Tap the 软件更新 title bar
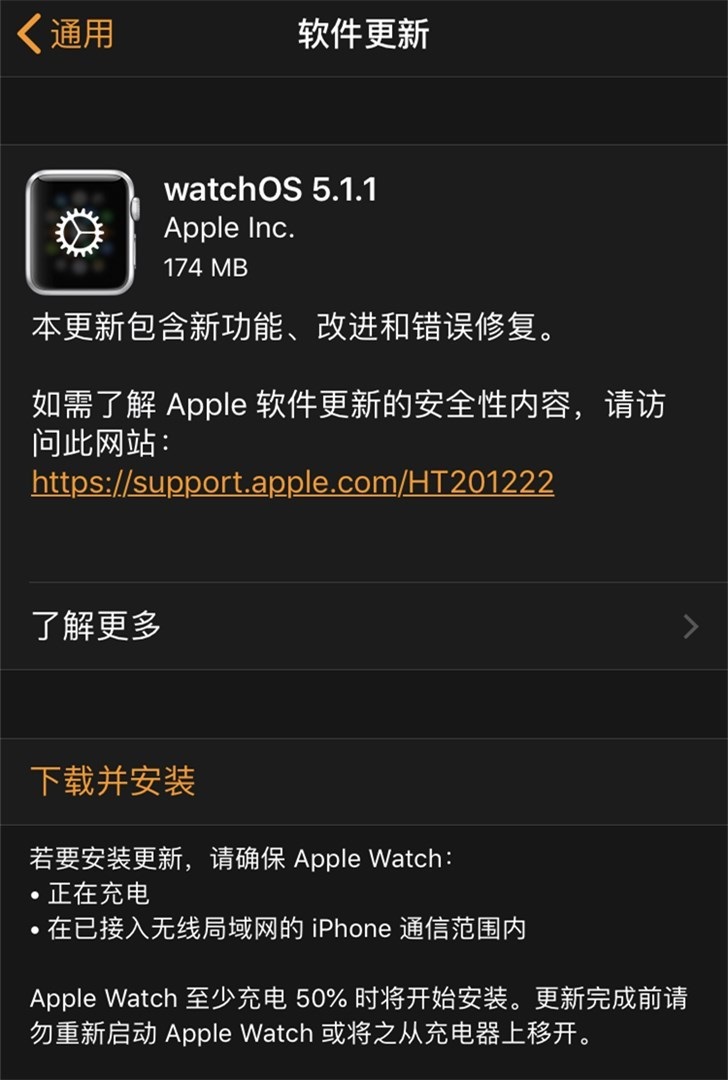Image resolution: width=728 pixels, height=1080 pixels. 364,36
